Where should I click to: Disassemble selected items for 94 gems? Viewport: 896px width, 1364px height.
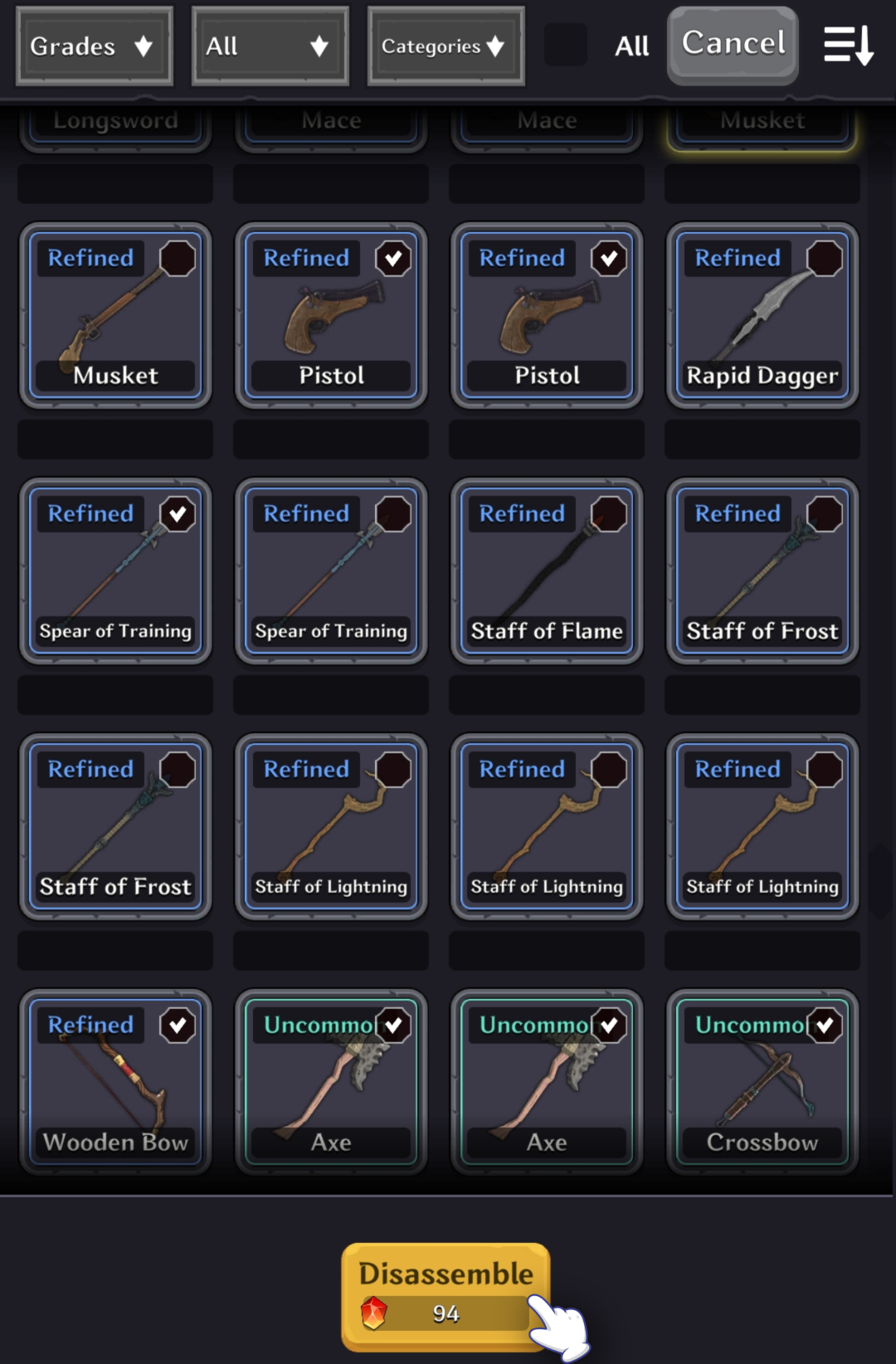[446, 1296]
